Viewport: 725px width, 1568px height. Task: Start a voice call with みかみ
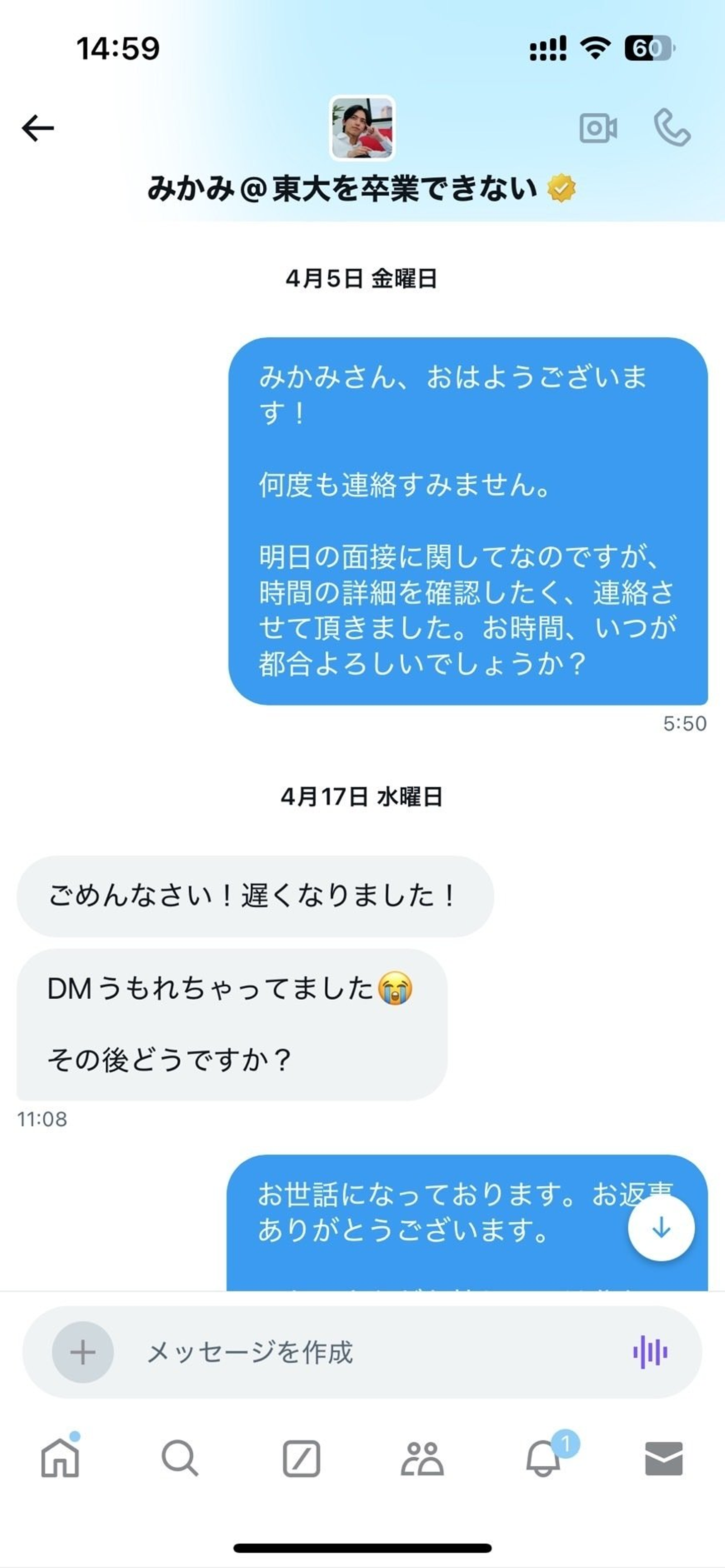(672, 128)
